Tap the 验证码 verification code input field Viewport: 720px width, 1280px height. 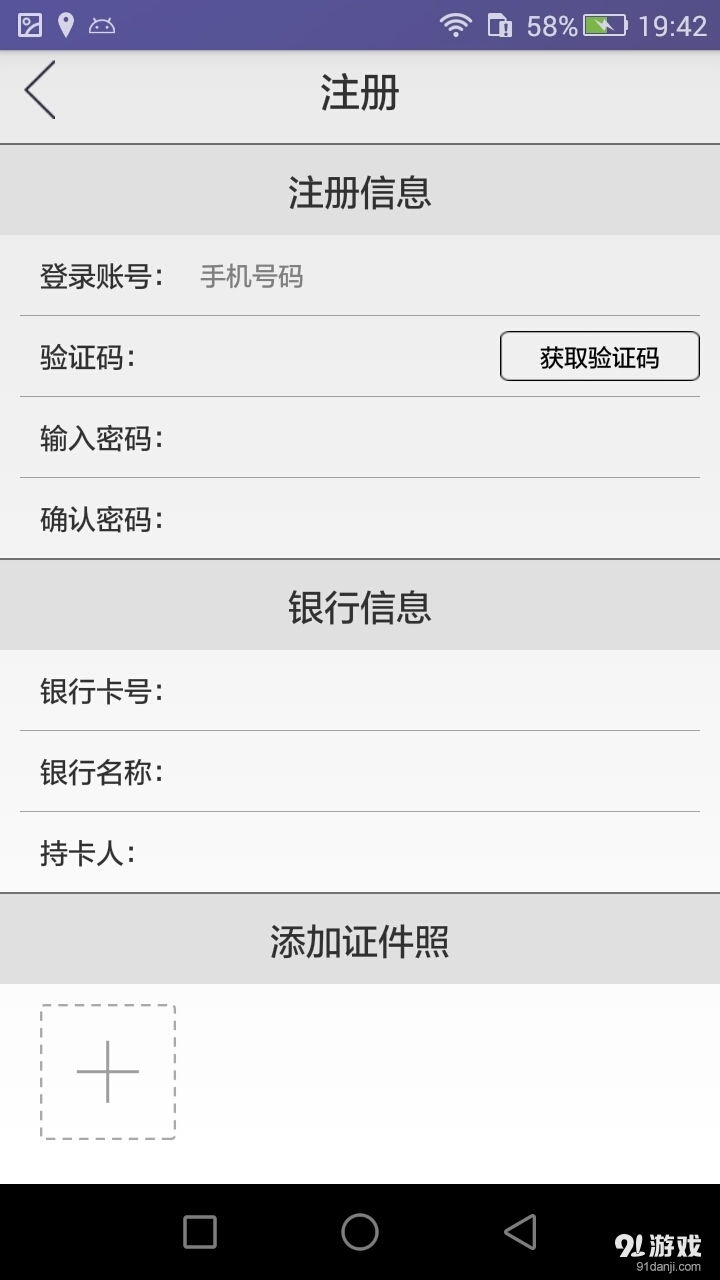(x=300, y=358)
